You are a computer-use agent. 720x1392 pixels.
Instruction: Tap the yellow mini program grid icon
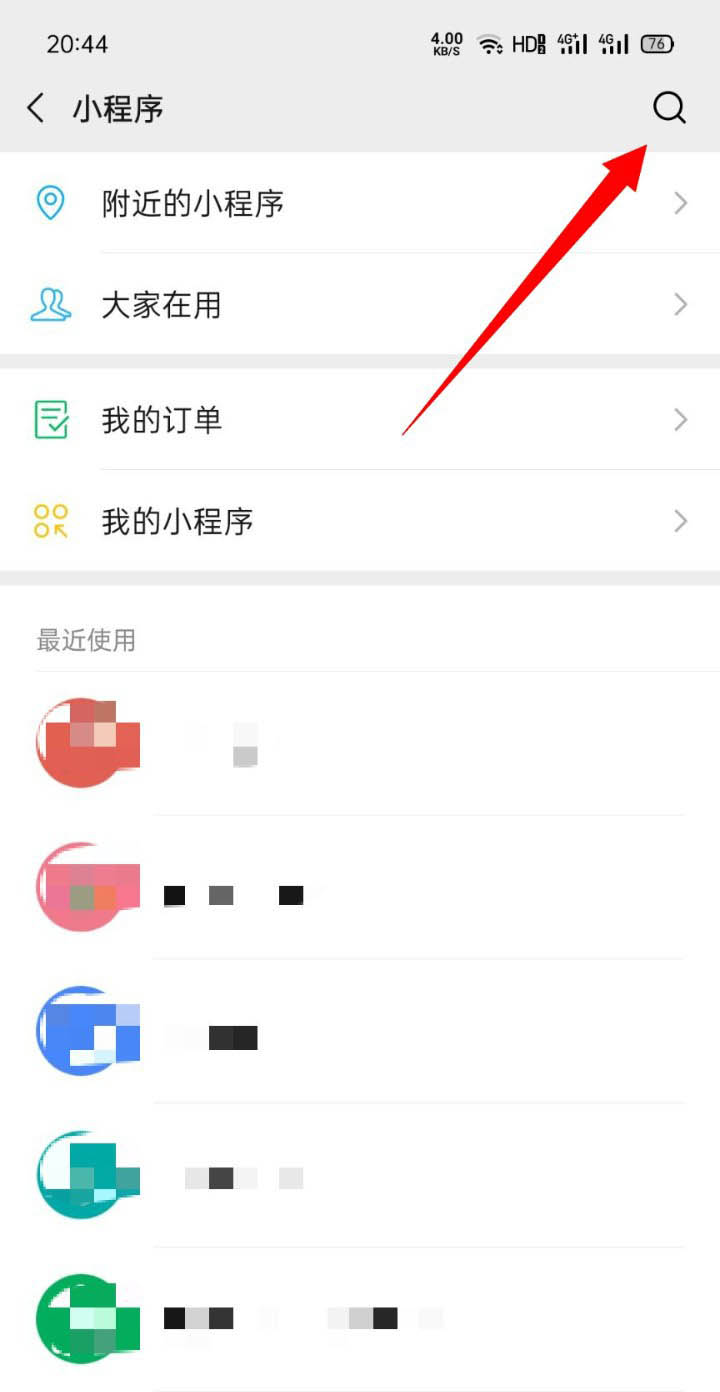point(50,521)
